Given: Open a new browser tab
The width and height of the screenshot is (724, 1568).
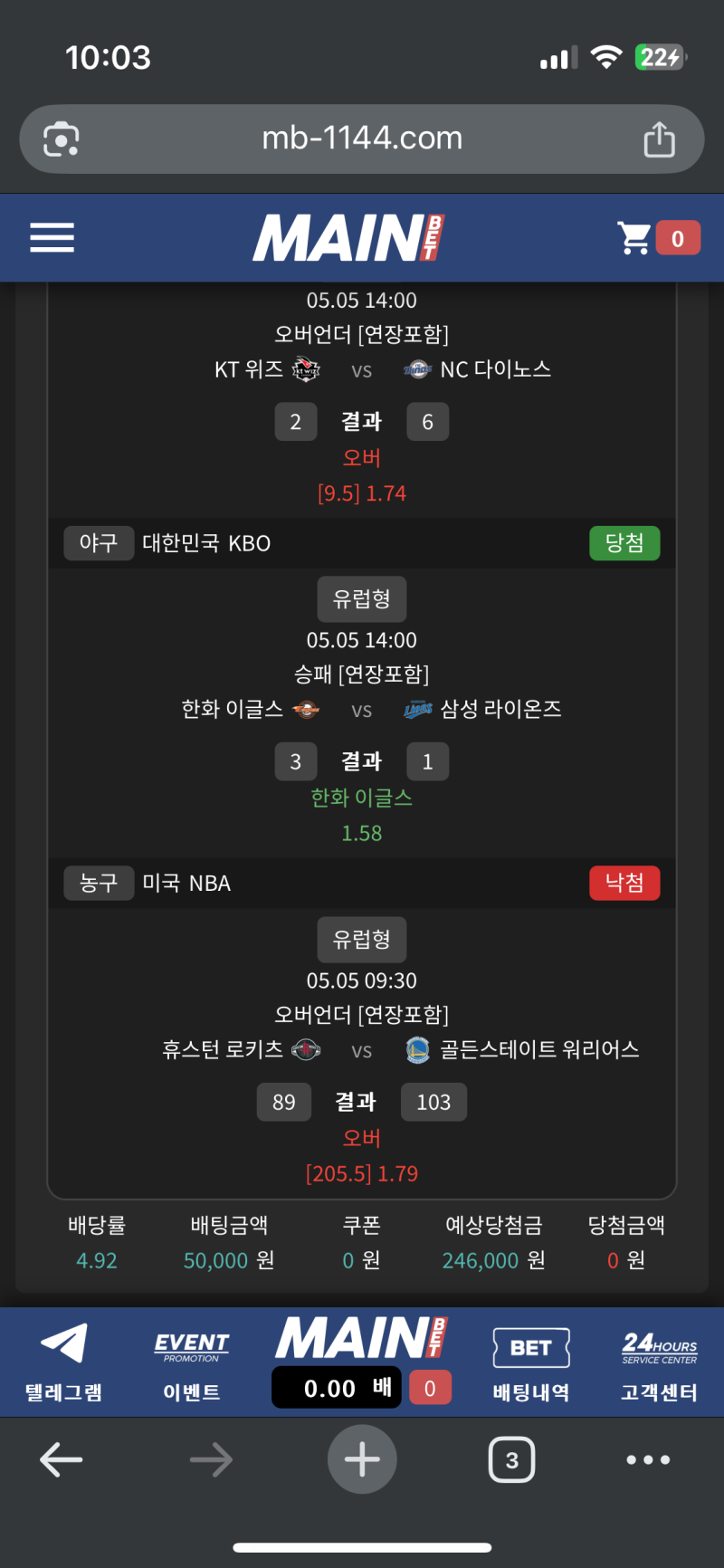Looking at the screenshot, I should tap(362, 1459).
